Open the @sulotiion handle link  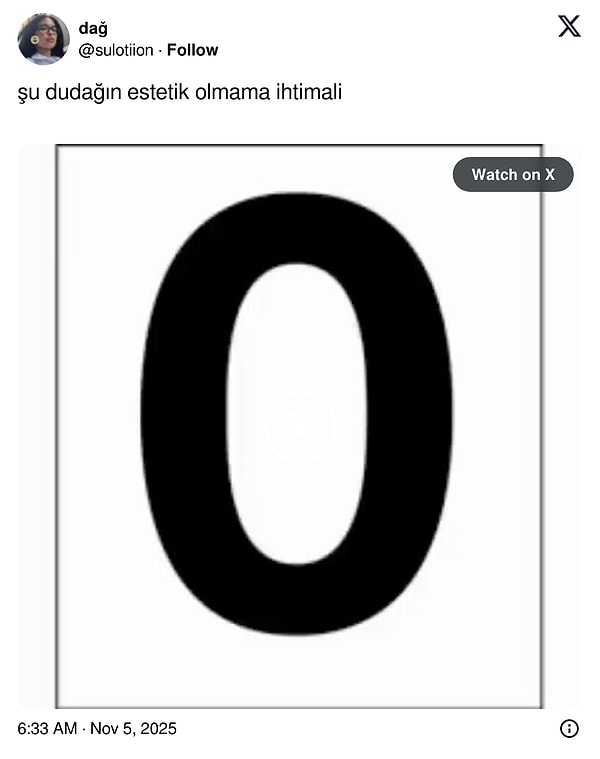(x=118, y=50)
